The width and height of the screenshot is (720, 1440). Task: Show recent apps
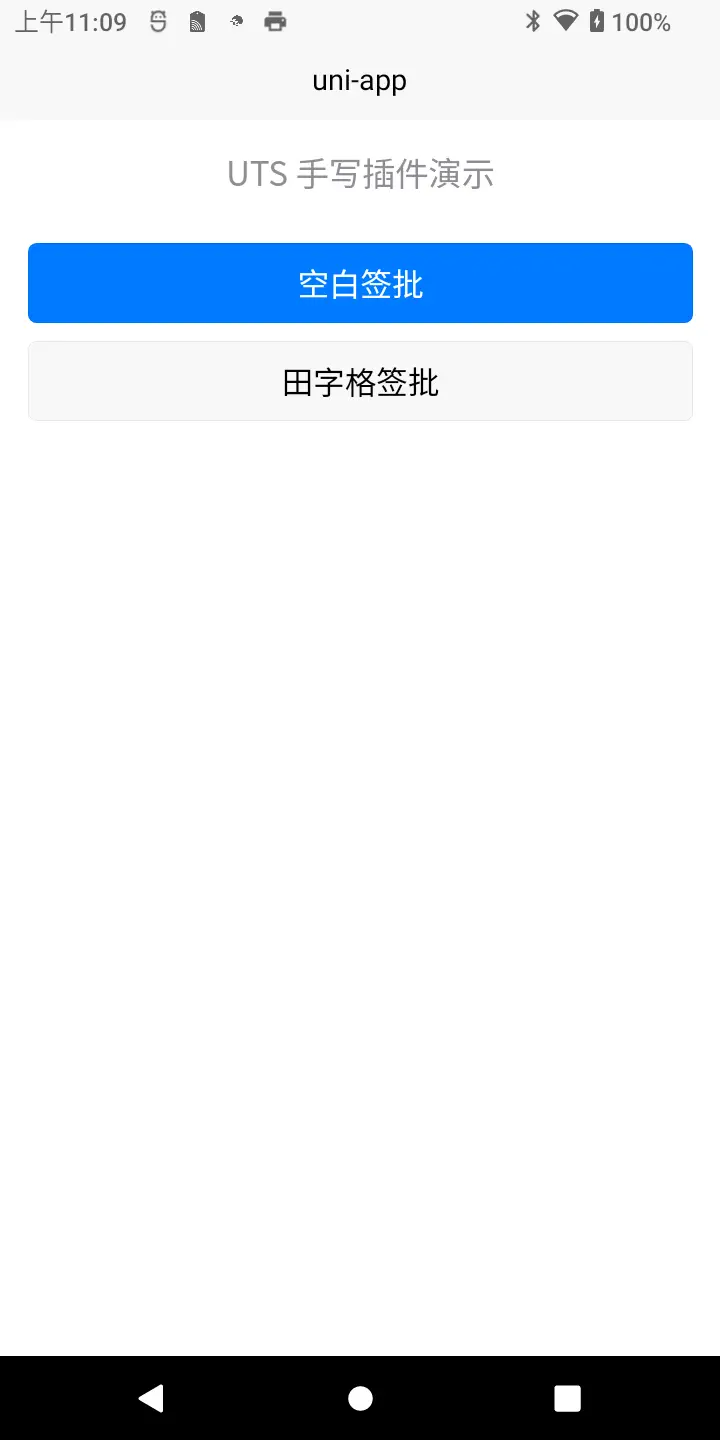[567, 1398]
